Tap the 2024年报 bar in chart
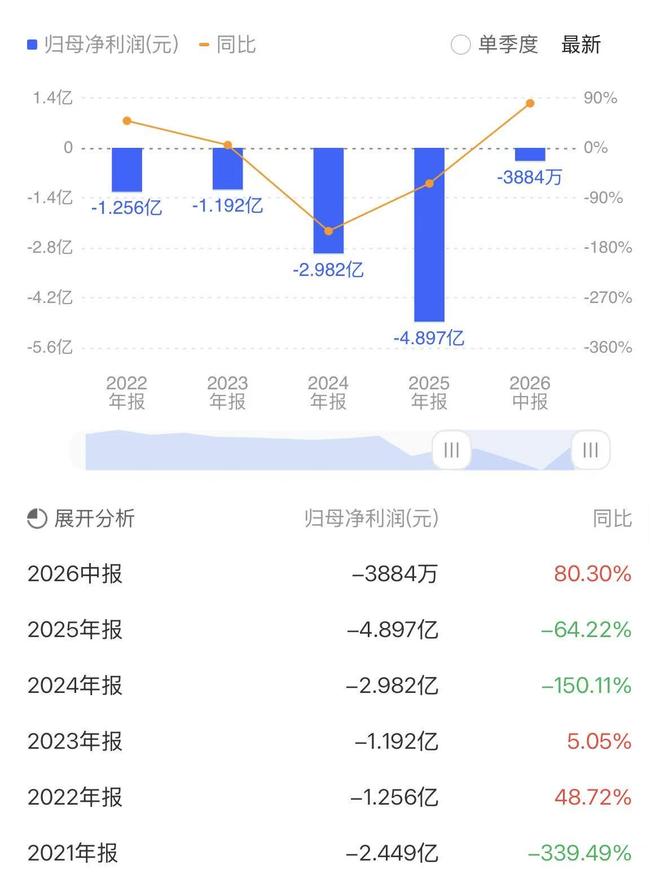Viewport: 660px width, 878px height. pos(329,200)
